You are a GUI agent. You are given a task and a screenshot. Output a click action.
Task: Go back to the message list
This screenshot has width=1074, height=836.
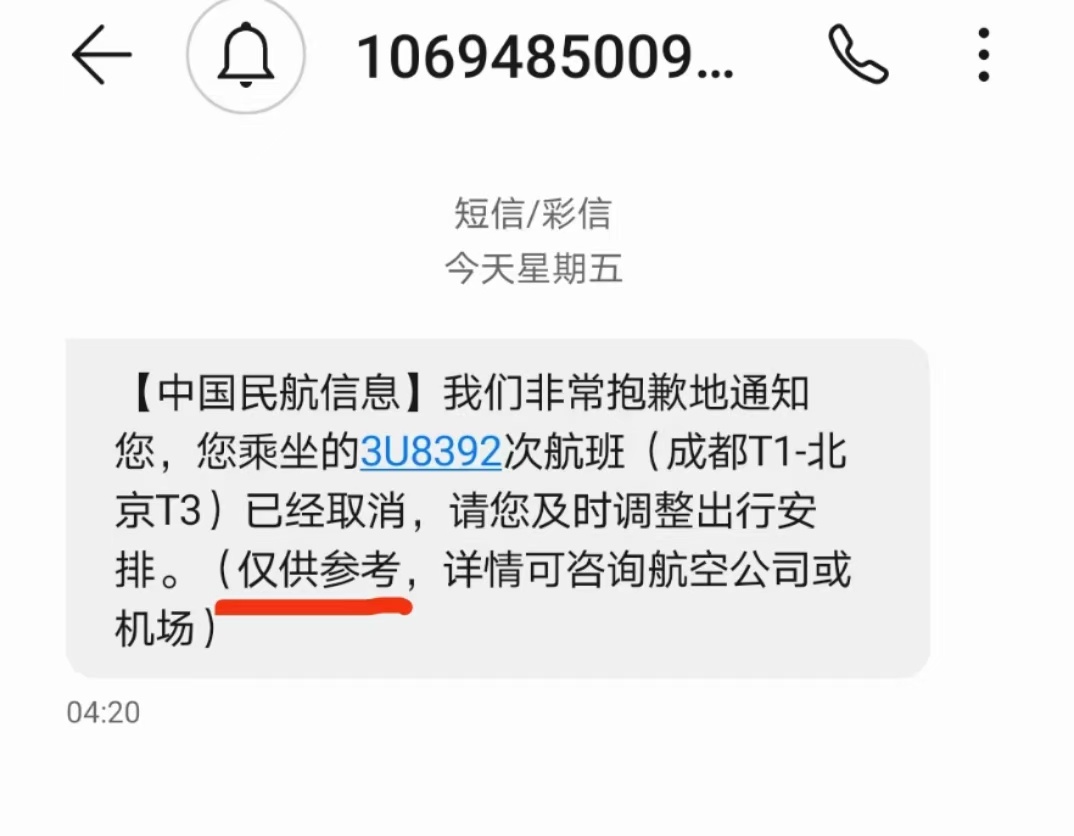coord(101,54)
